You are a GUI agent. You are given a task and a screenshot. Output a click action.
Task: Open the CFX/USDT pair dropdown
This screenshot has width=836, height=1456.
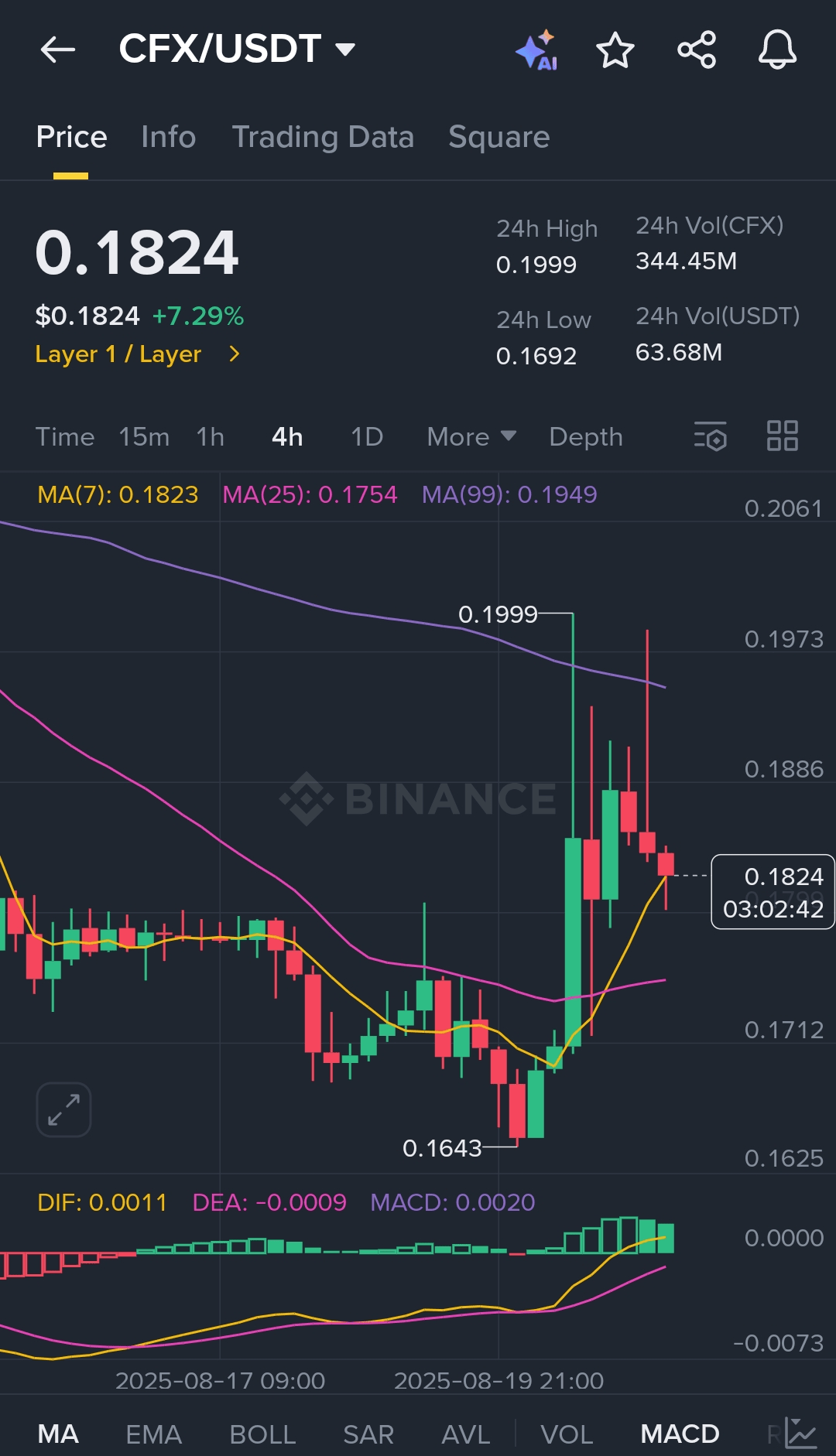tap(237, 49)
